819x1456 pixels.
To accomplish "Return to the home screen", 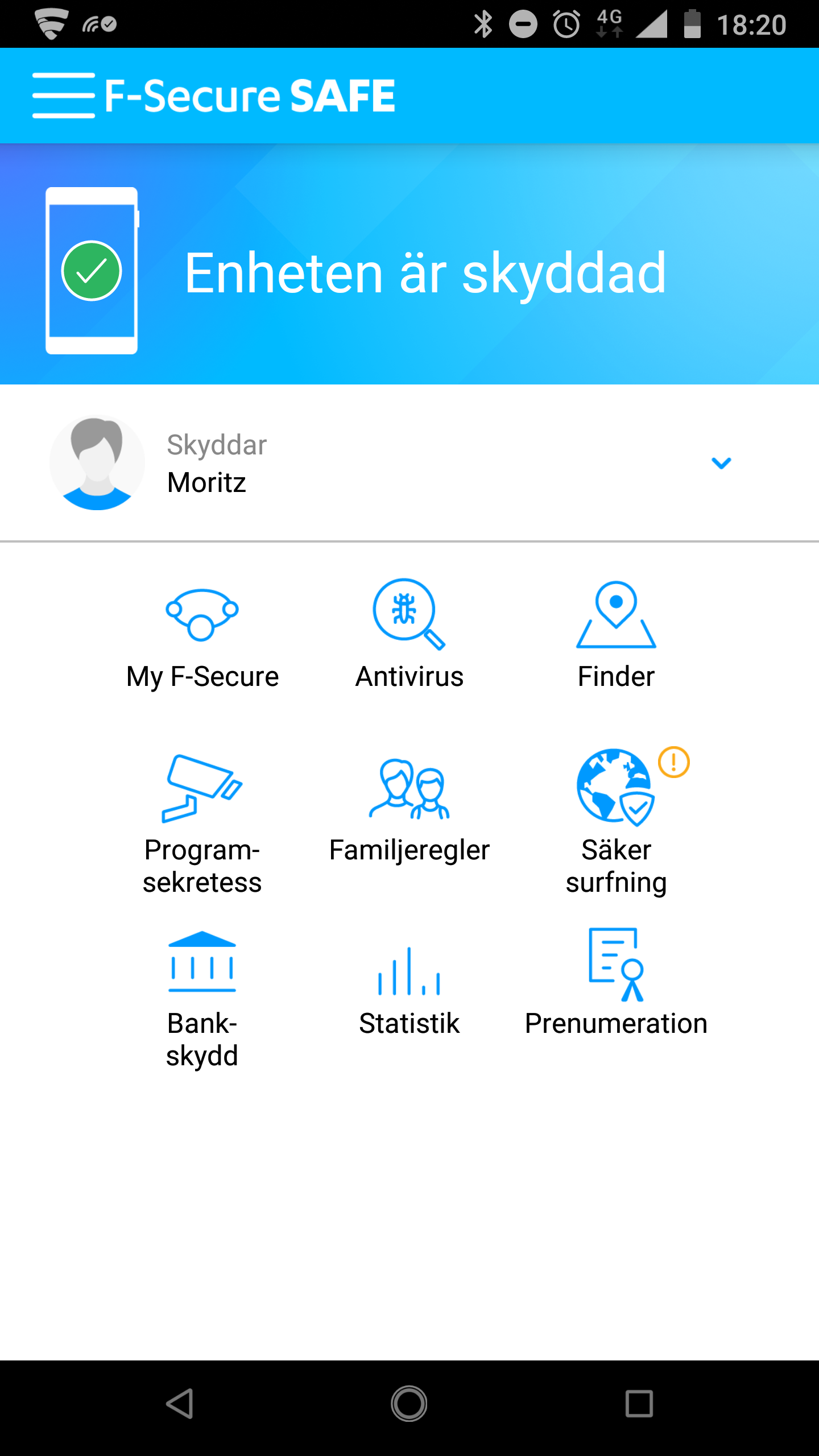I will point(409,1404).
